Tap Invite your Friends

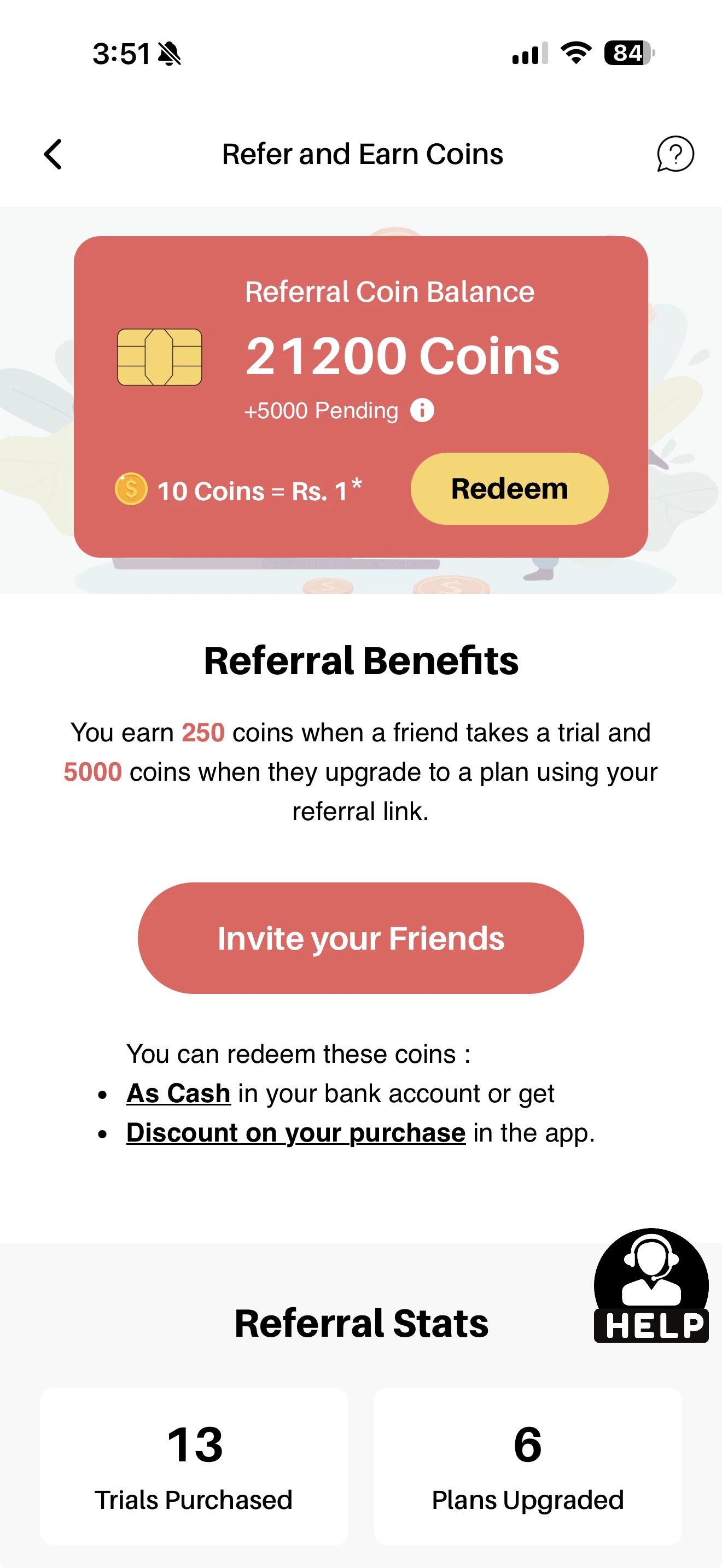(360, 938)
